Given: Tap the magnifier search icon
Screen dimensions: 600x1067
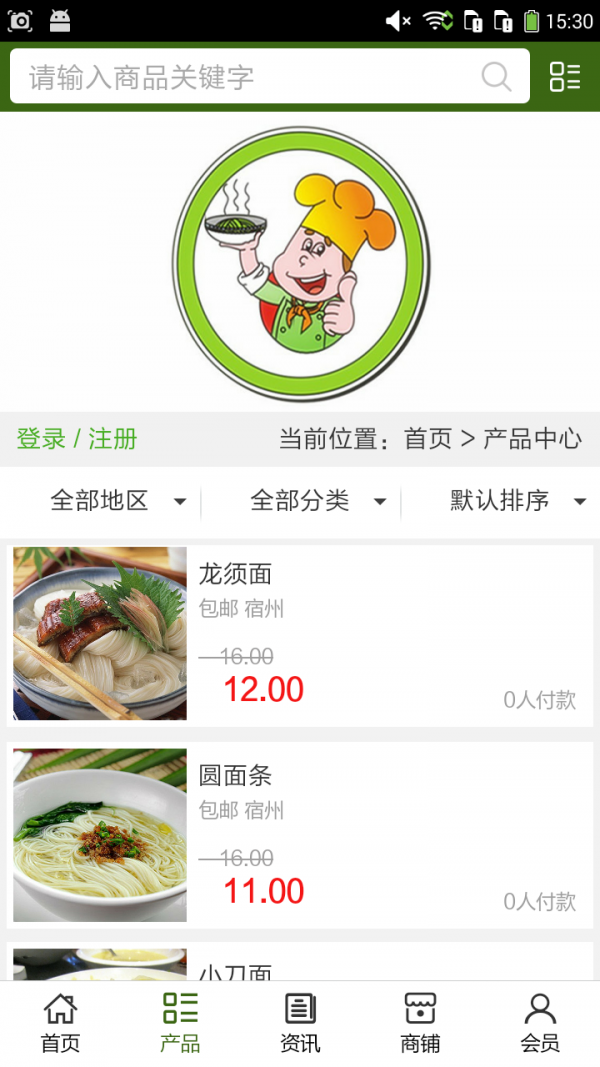Looking at the screenshot, I should [496, 77].
